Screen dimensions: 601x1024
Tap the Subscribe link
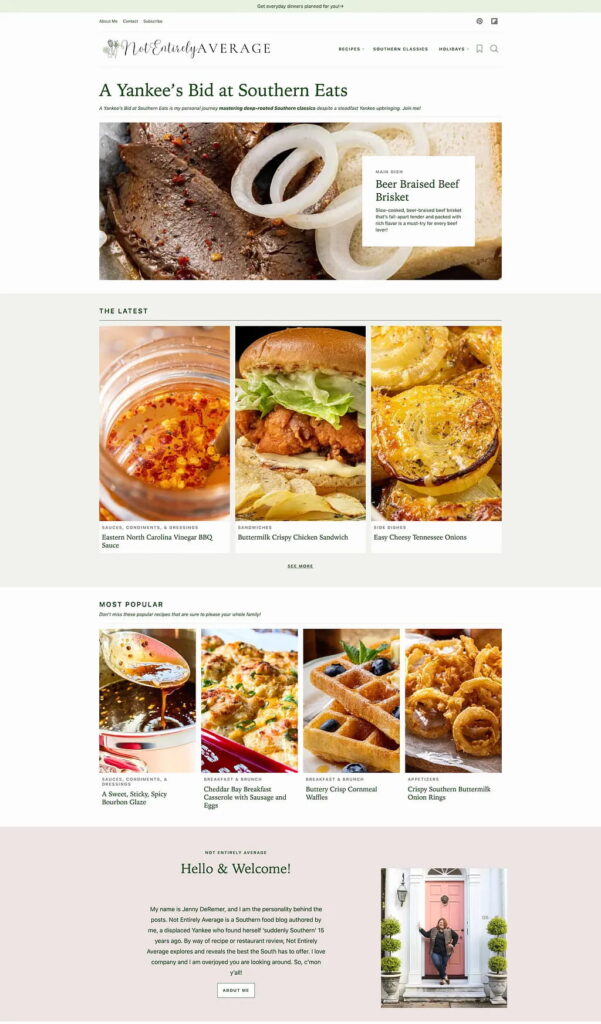point(152,21)
